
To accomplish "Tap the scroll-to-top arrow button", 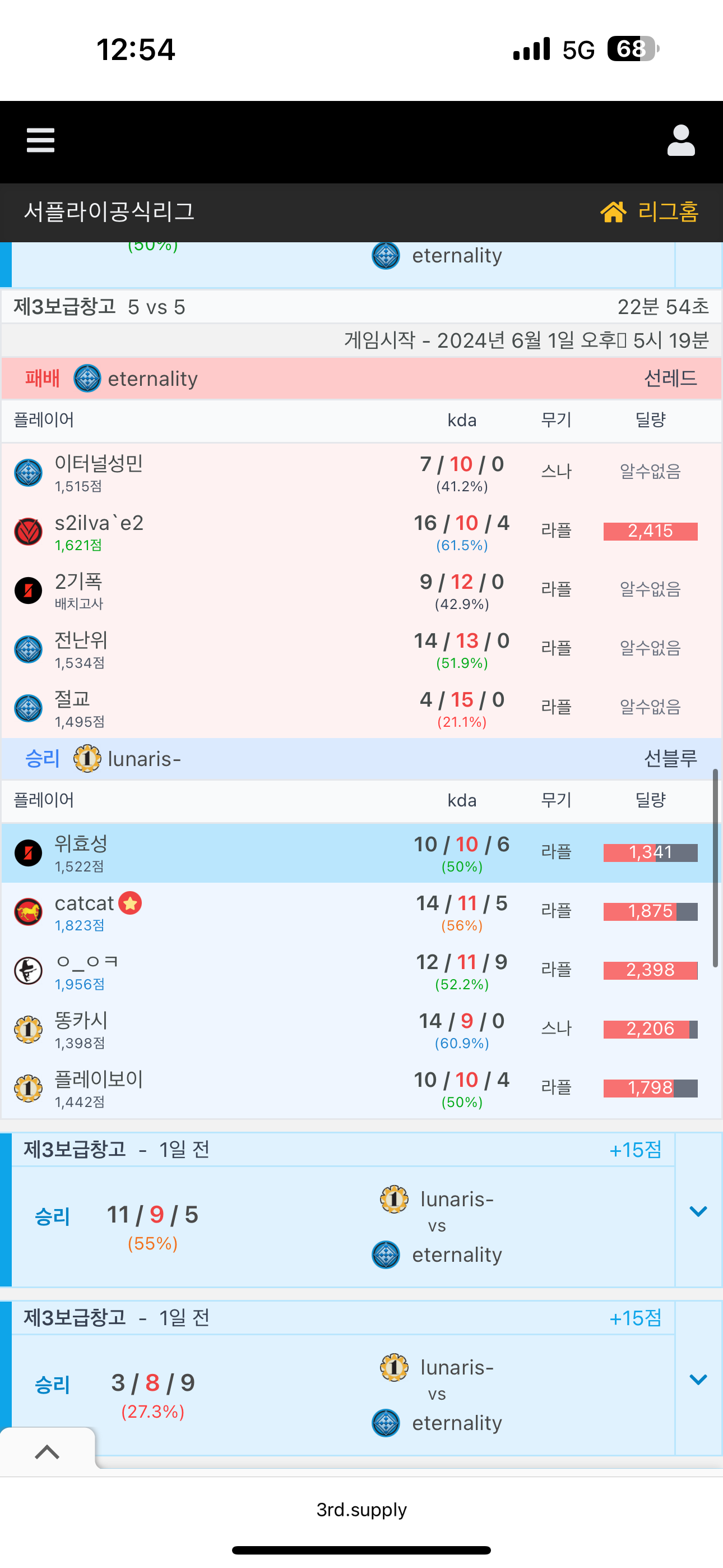I will tap(48, 1452).
